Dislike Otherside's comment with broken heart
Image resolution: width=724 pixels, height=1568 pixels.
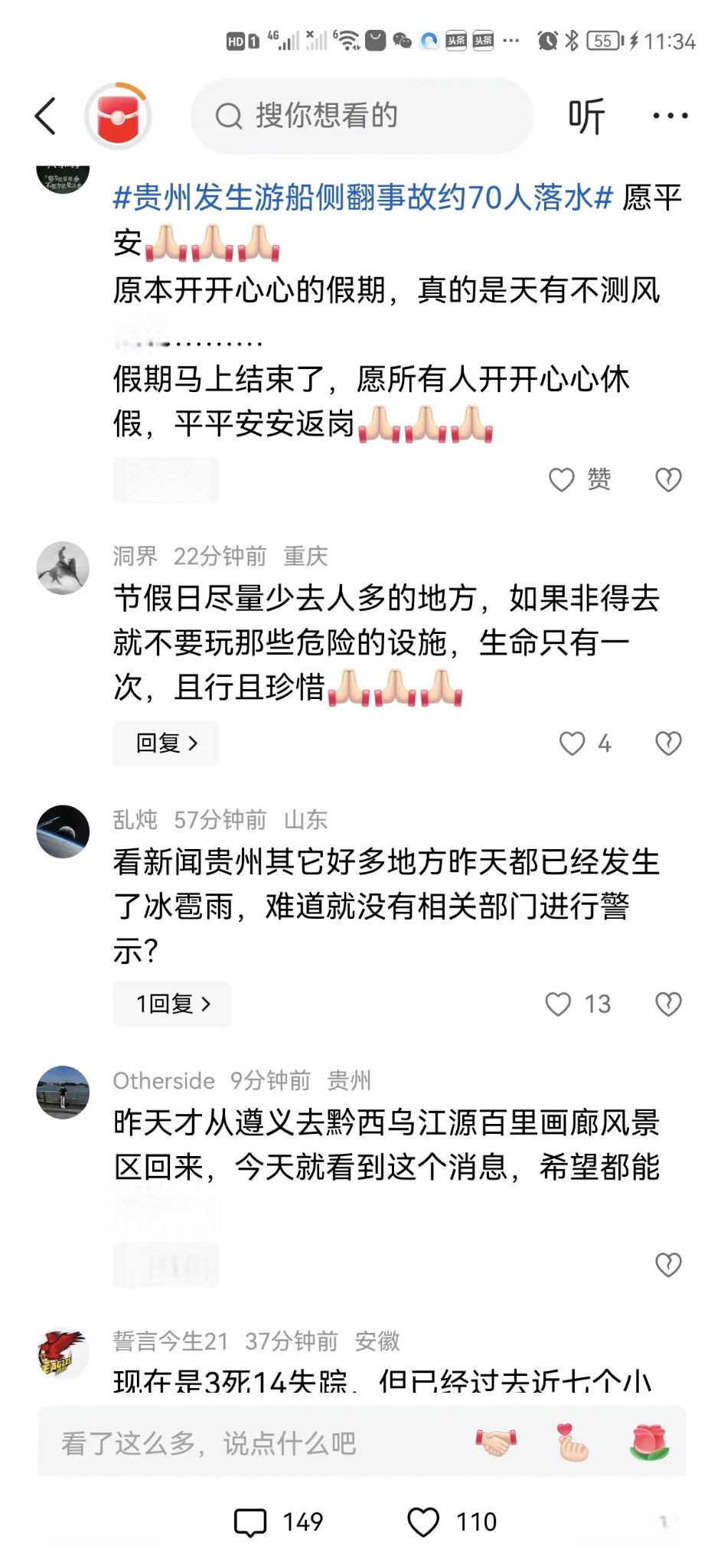click(668, 1264)
